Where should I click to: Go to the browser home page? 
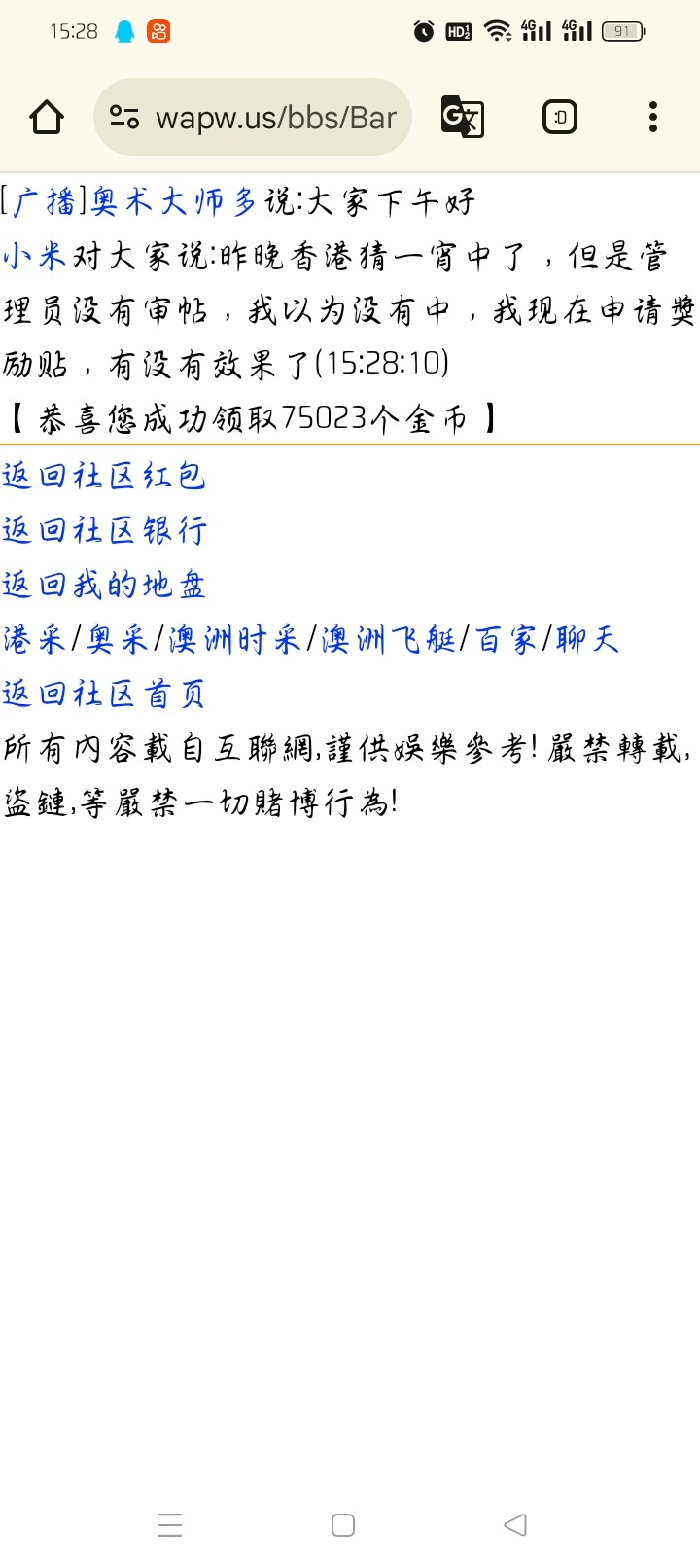coord(47,118)
